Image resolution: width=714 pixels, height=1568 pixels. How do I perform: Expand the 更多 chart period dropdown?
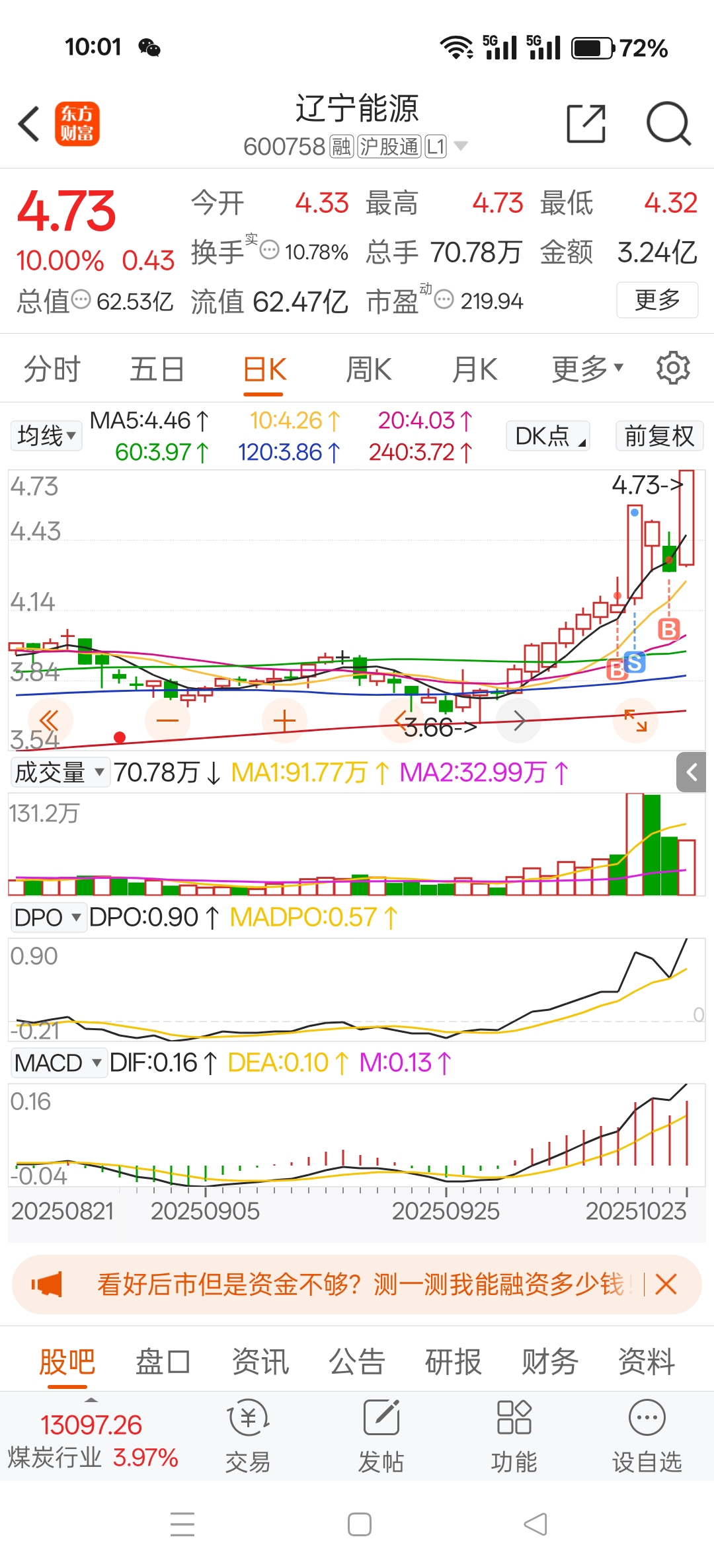(587, 369)
